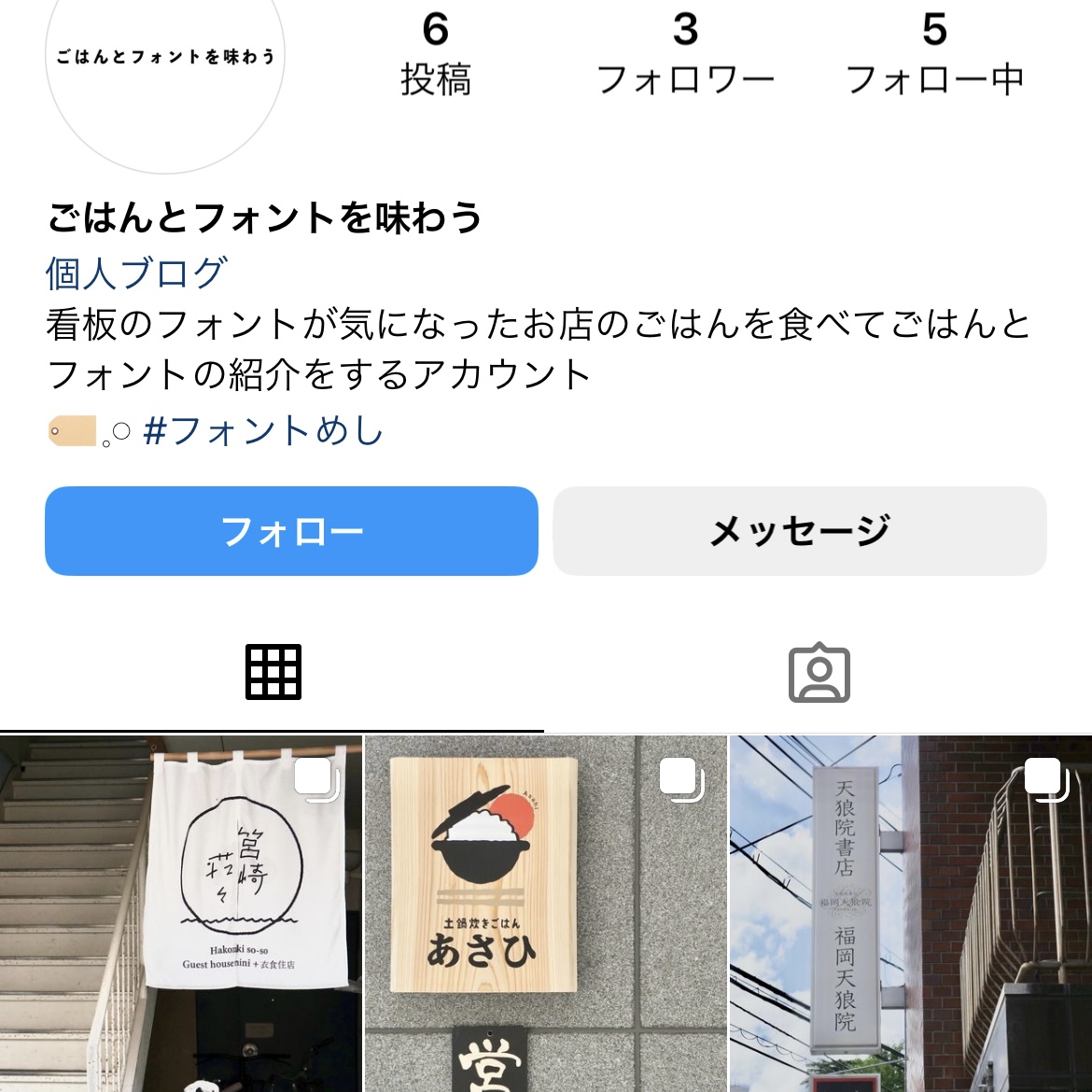
Task: Open the #フォントめし hashtag link
Action: 263,431
